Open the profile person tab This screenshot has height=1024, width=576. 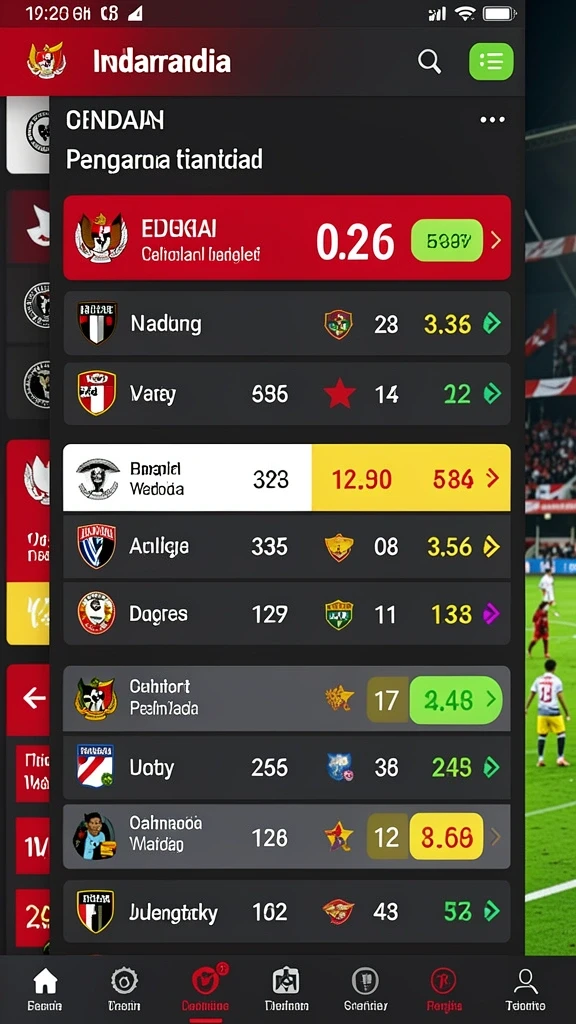point(525,990)
